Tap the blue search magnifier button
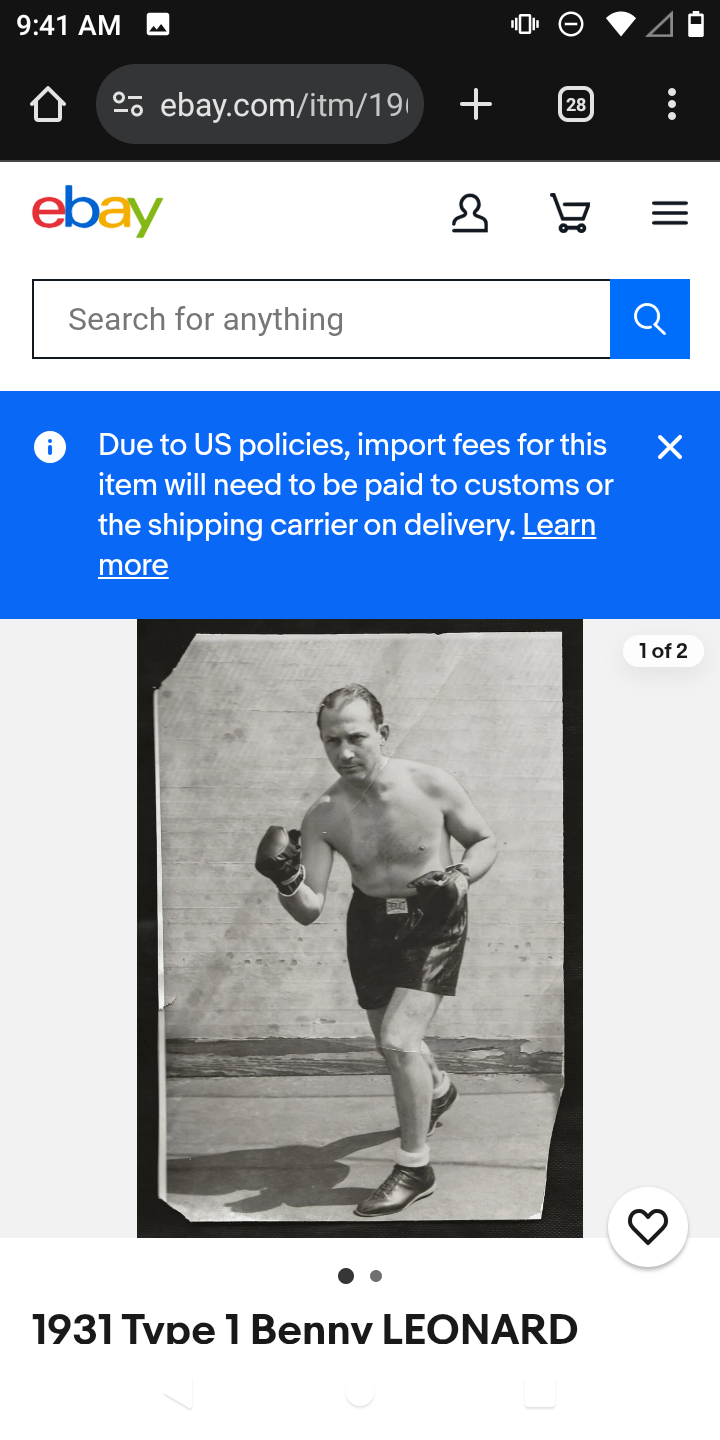Screen dimensions: 720x1440 pos(650,319)
